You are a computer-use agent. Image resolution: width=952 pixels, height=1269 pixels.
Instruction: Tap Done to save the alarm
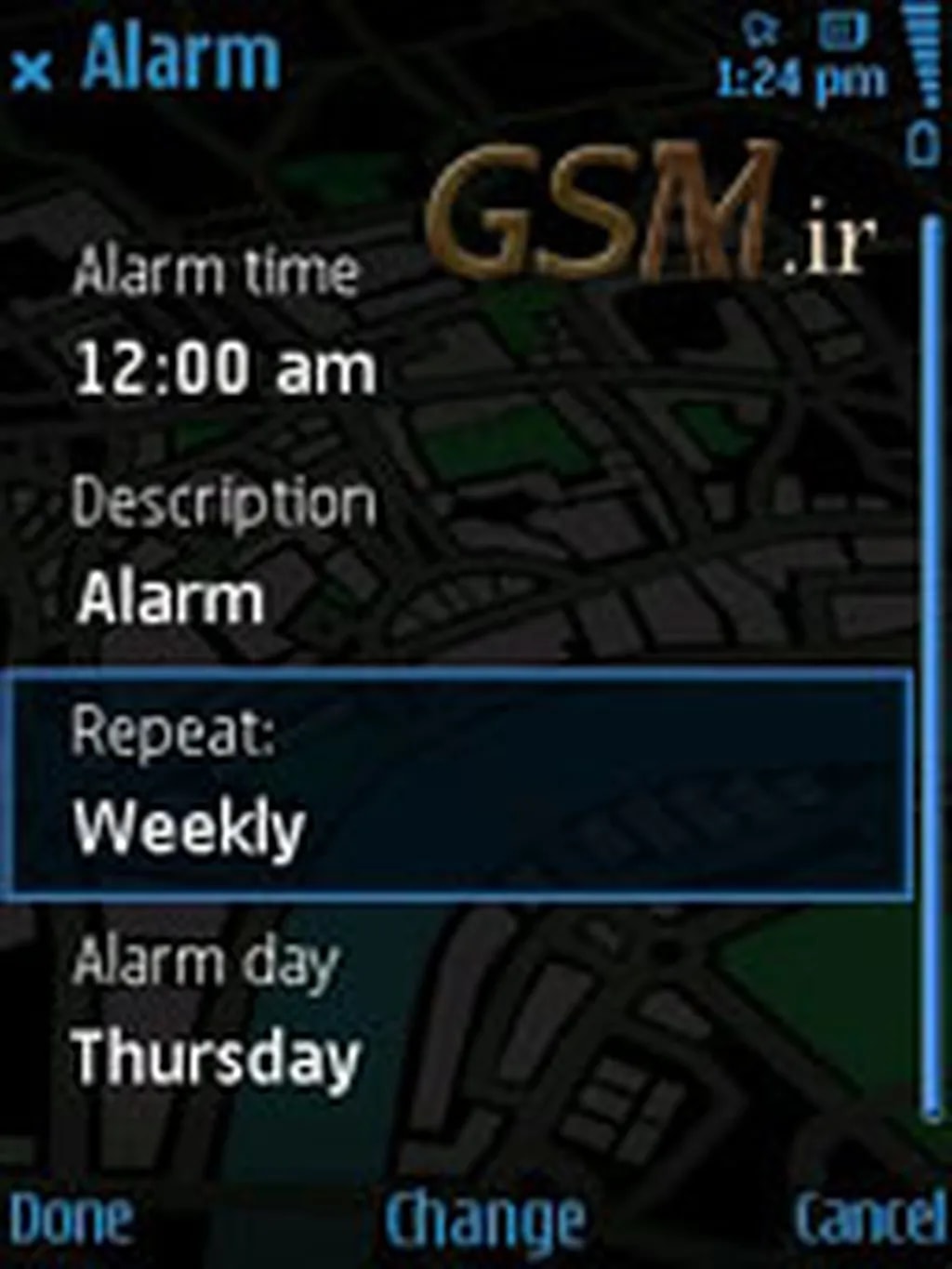[71, 1219]
